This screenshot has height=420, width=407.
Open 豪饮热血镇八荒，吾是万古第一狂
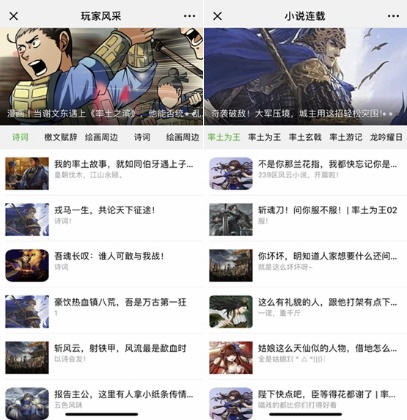click(102, 311)
